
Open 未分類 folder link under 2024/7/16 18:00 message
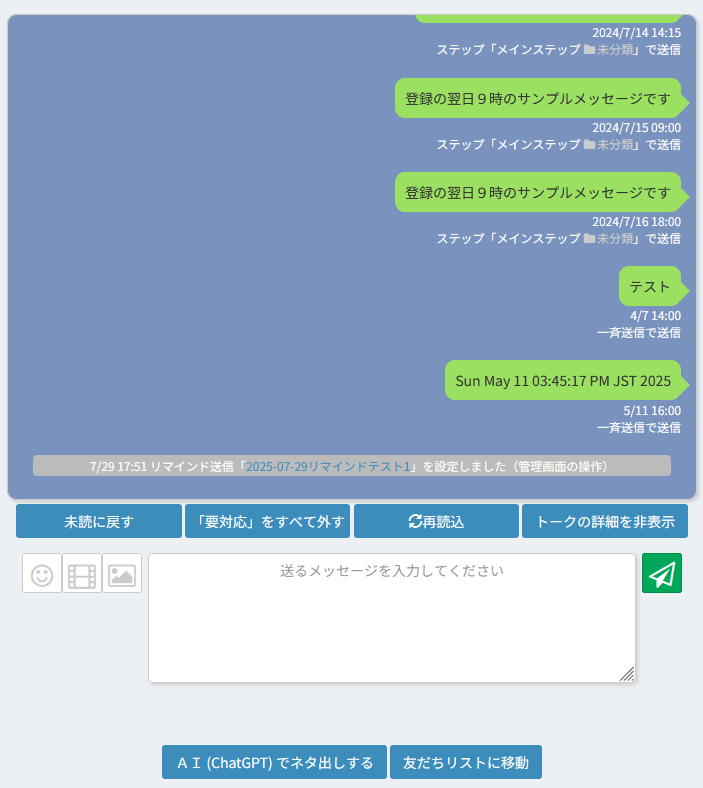[614, 238]
